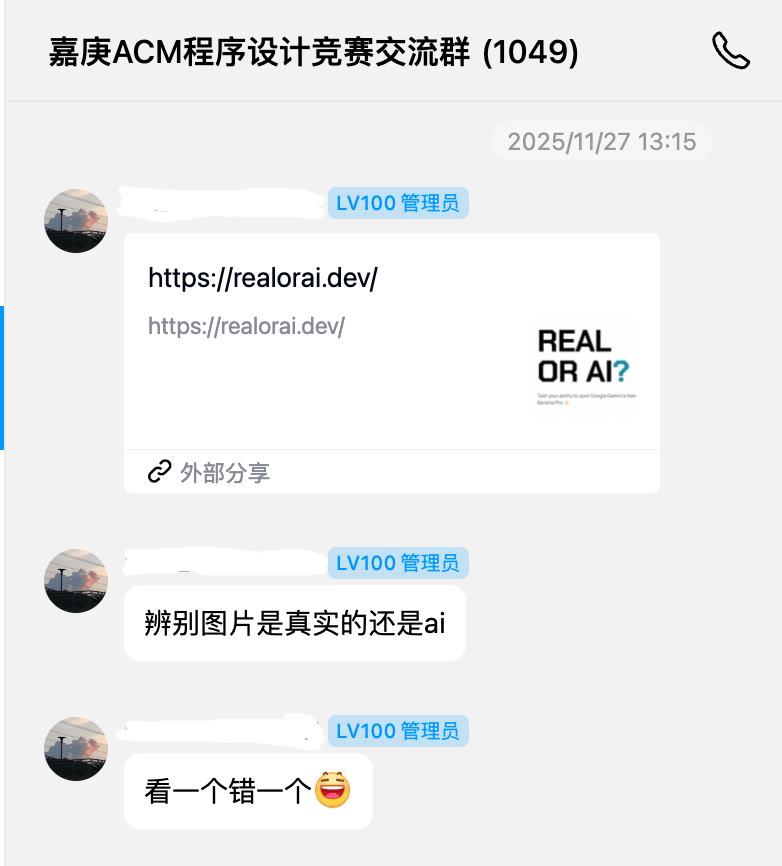The height and width of the screenshot is (866, 782).
Task: Click the 看一个错一个 message bubble
Action: point(248,789)
